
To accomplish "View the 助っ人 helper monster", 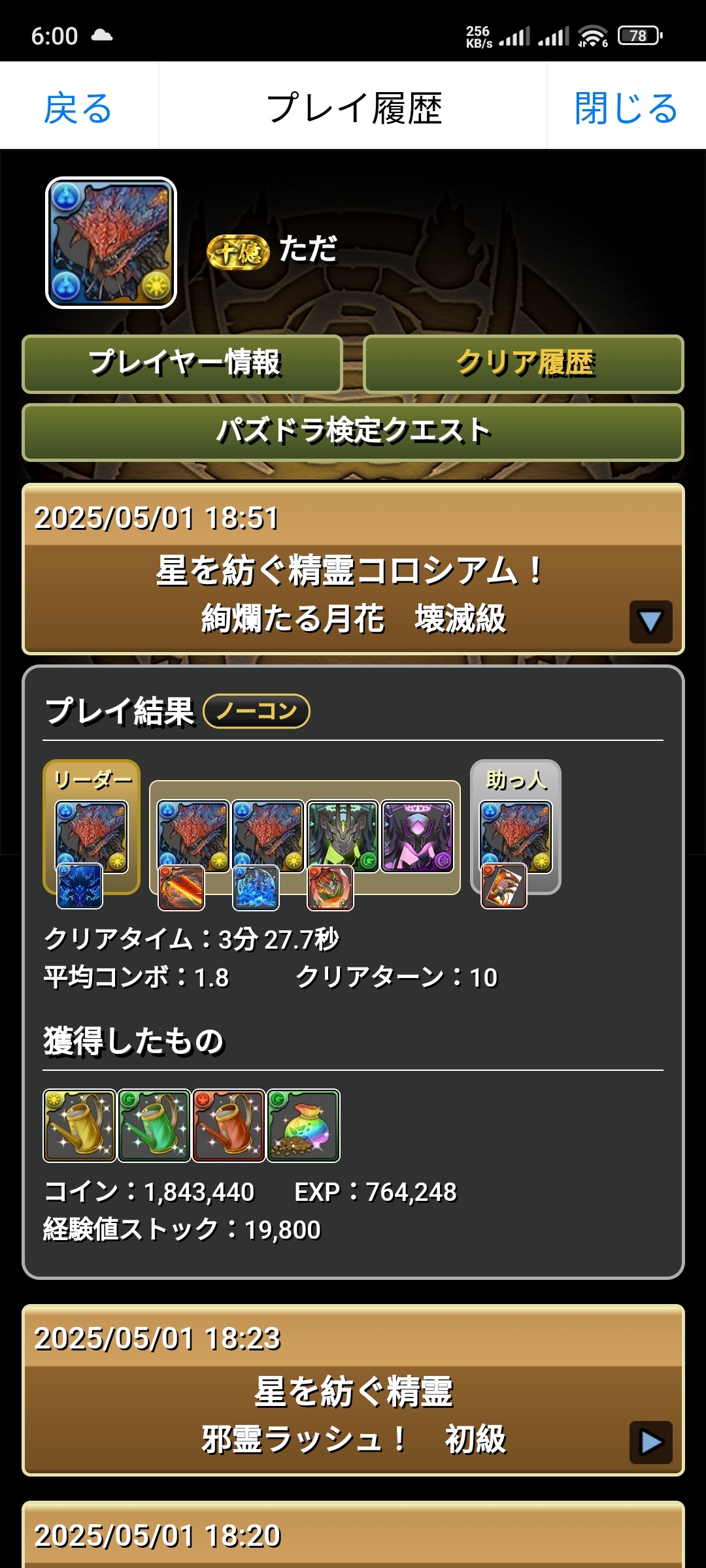I will 516,836.
